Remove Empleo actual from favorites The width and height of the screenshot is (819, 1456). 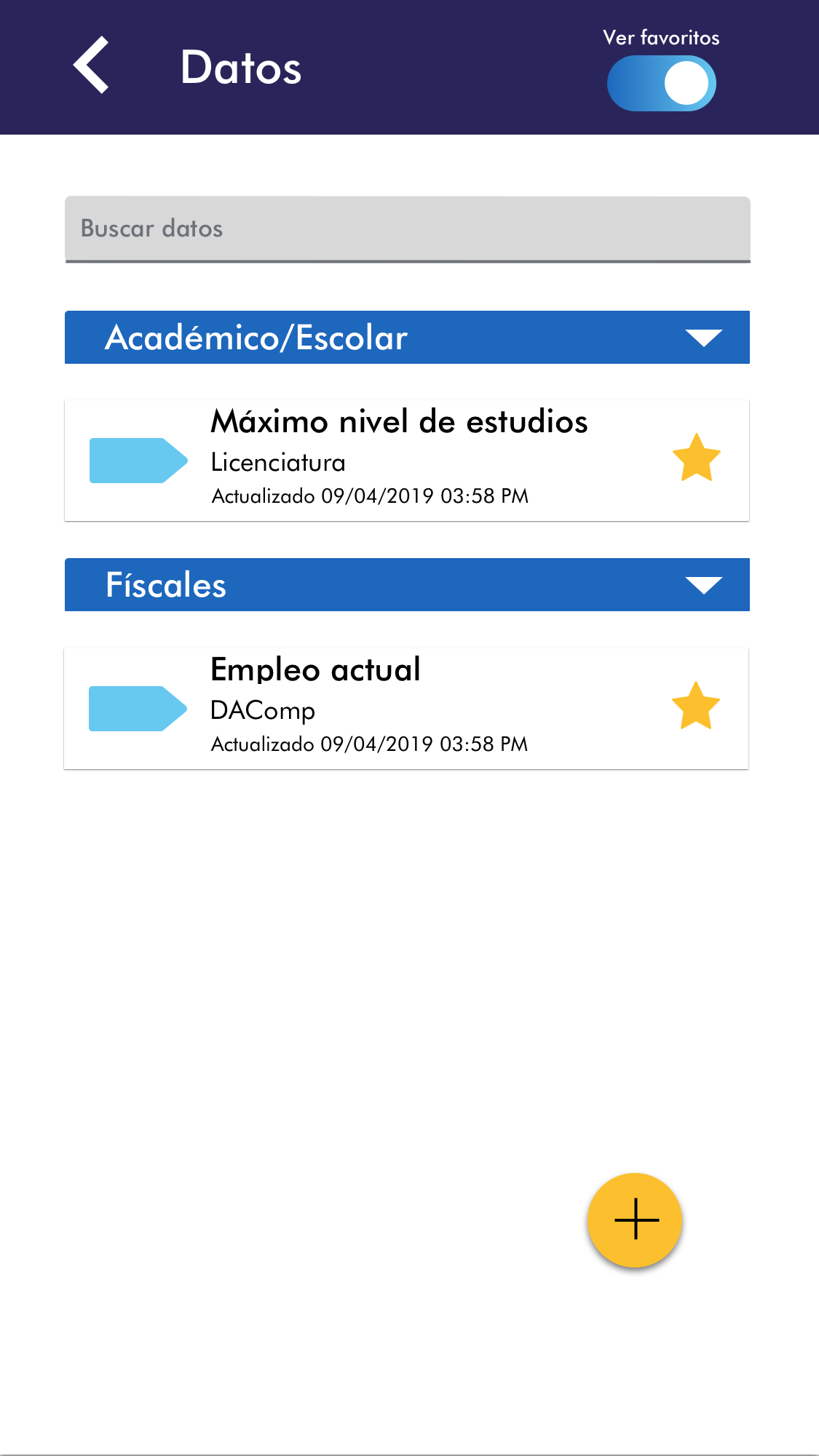click(x=695, y=707)
